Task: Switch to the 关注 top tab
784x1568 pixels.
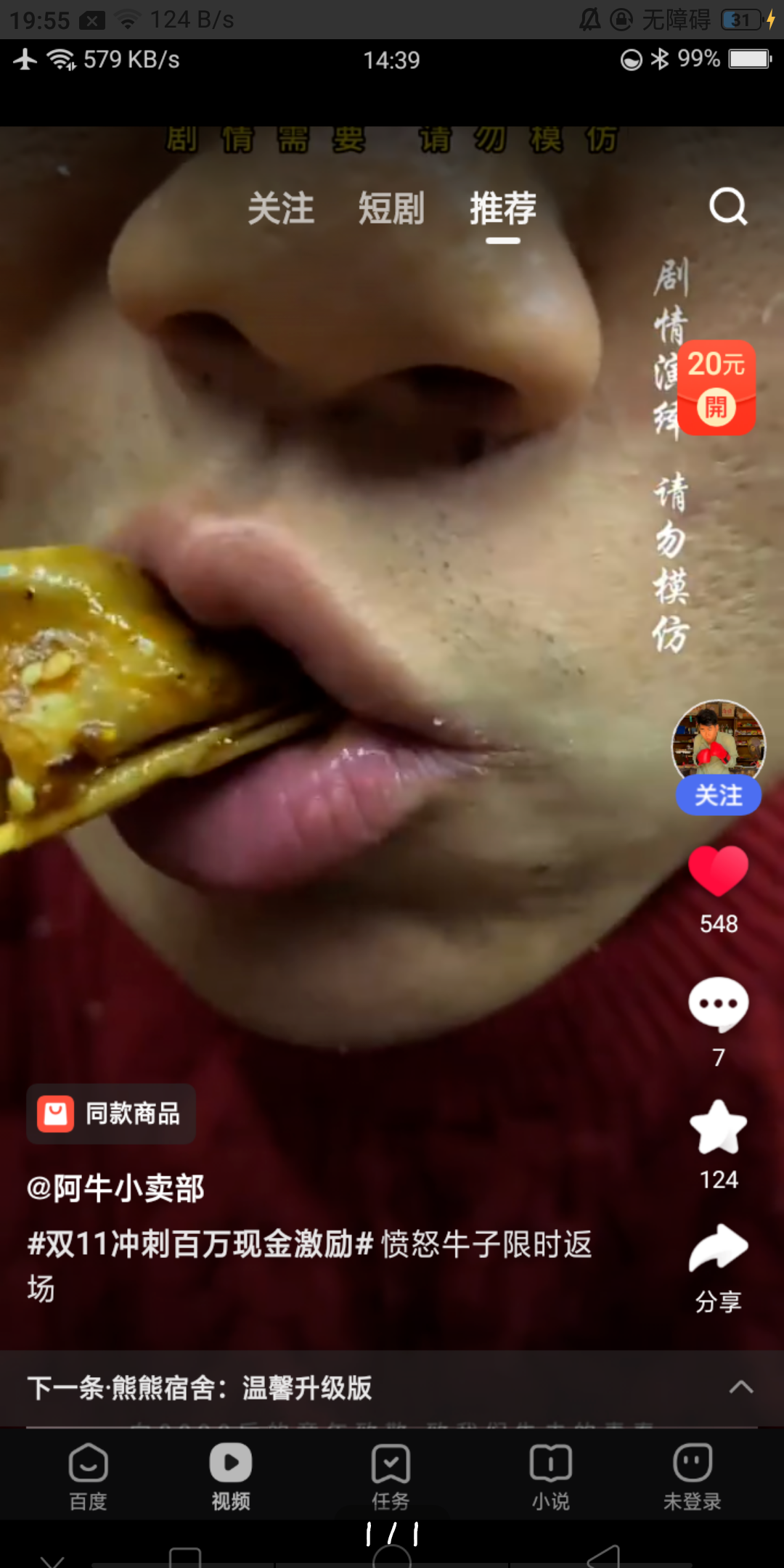Action: point(281,209)
